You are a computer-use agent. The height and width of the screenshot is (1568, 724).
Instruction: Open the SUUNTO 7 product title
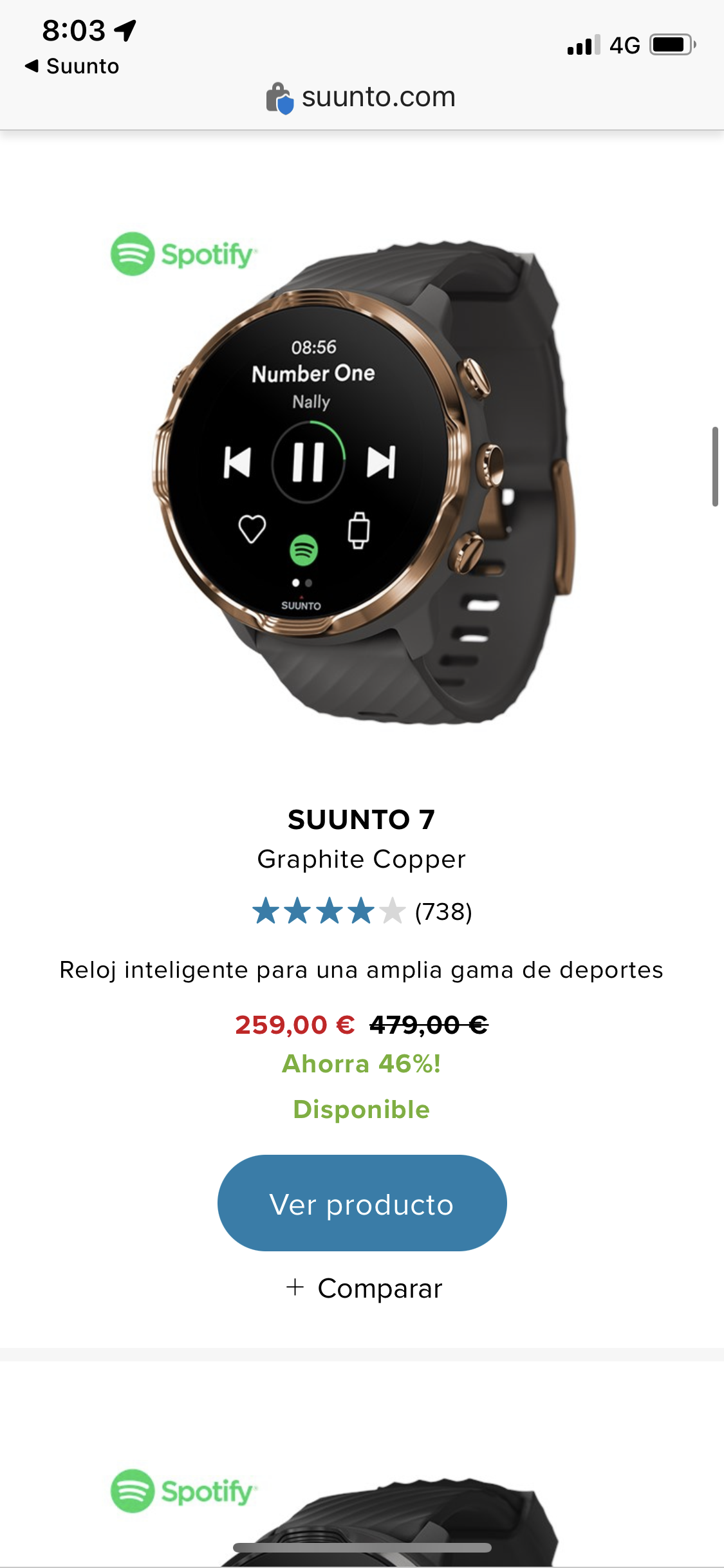point(362,819)
